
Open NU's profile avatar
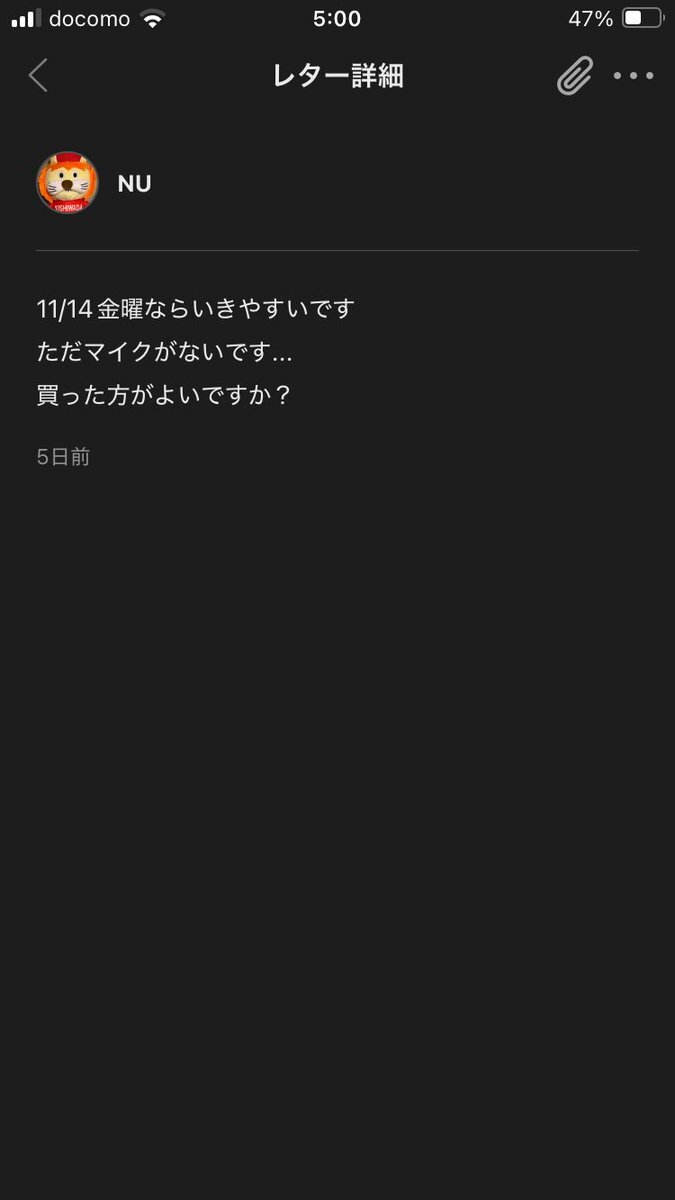[x=67, y=183]
